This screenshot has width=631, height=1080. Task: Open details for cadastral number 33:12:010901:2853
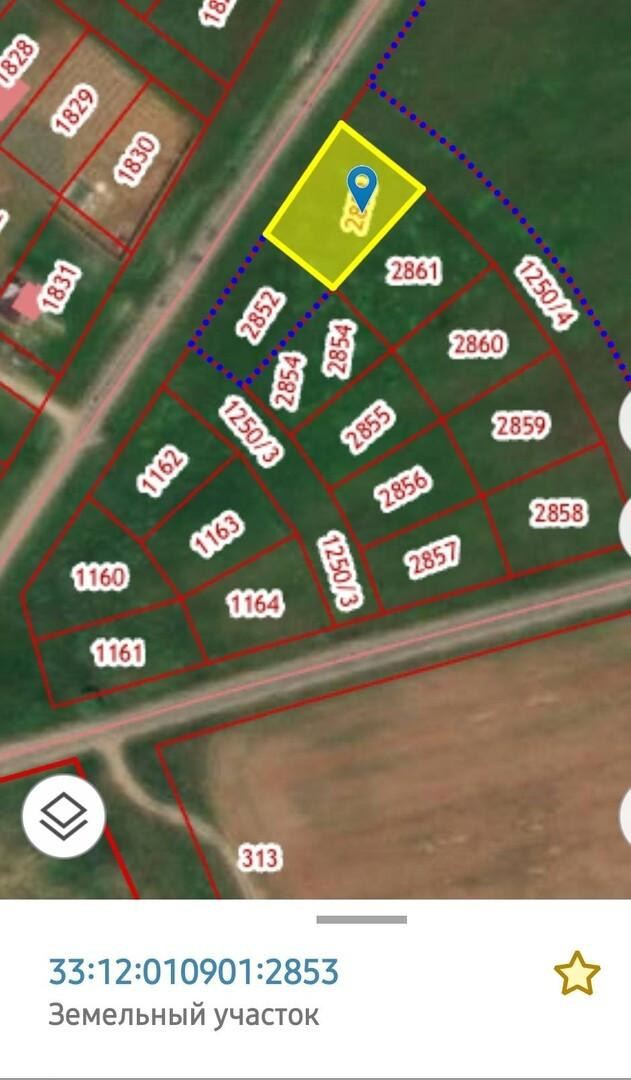pos(193,971)
